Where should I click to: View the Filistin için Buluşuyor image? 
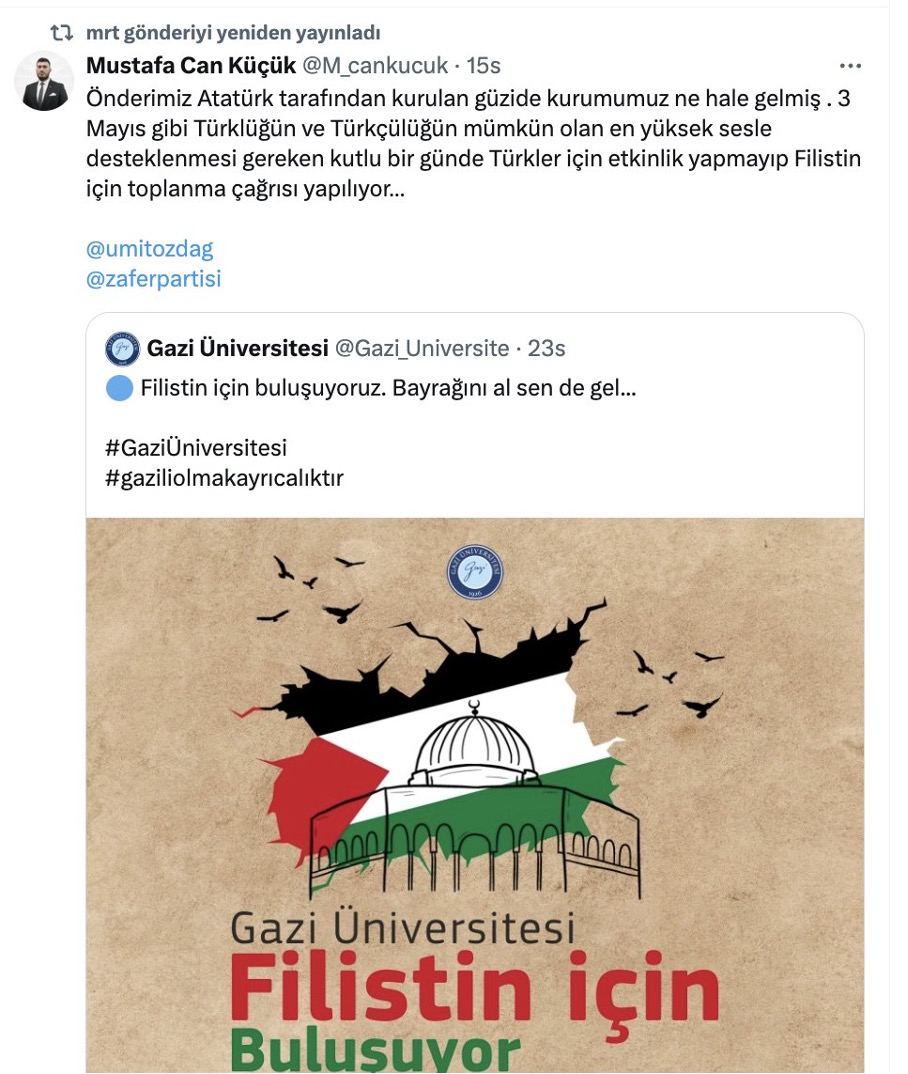point(474,790)
